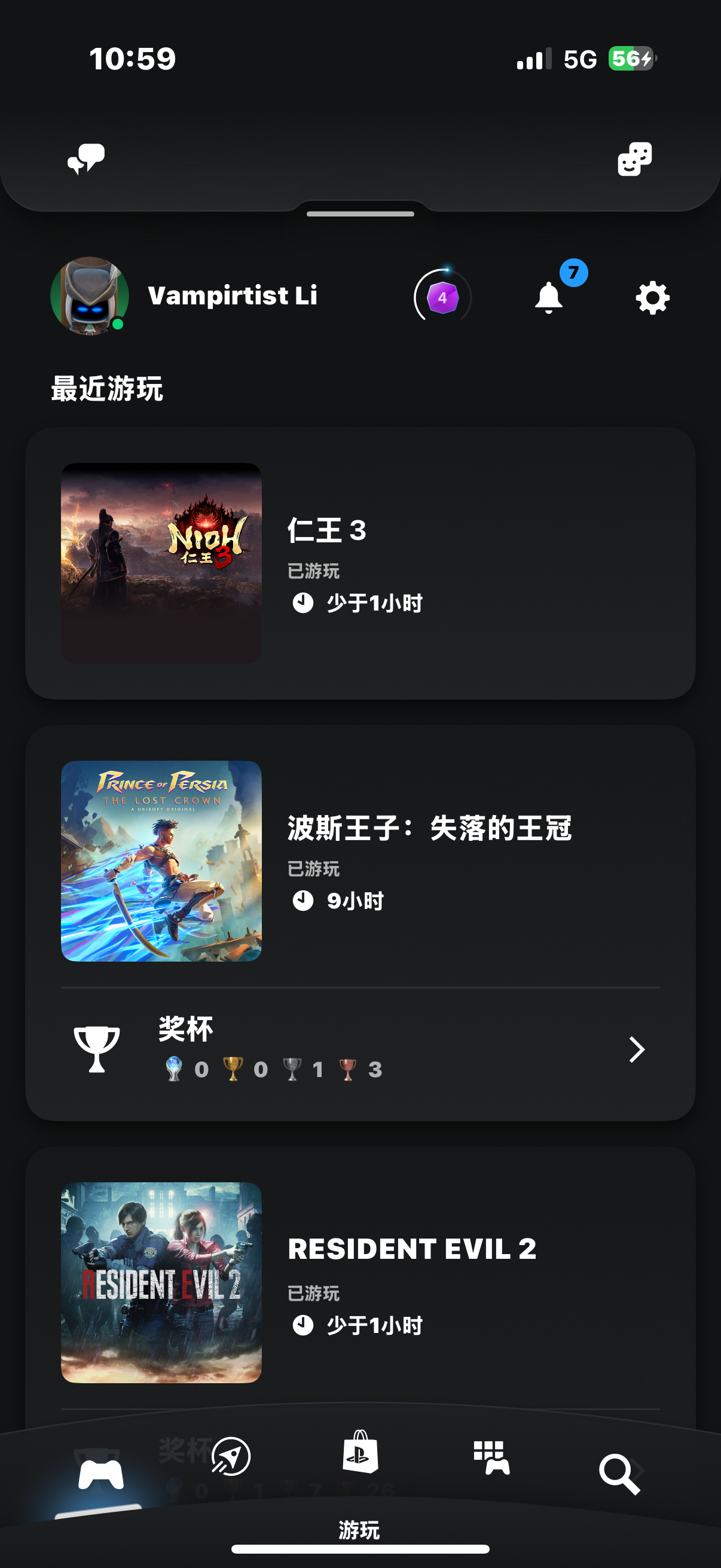Open the 仁王 3 game card

(360, 563)
